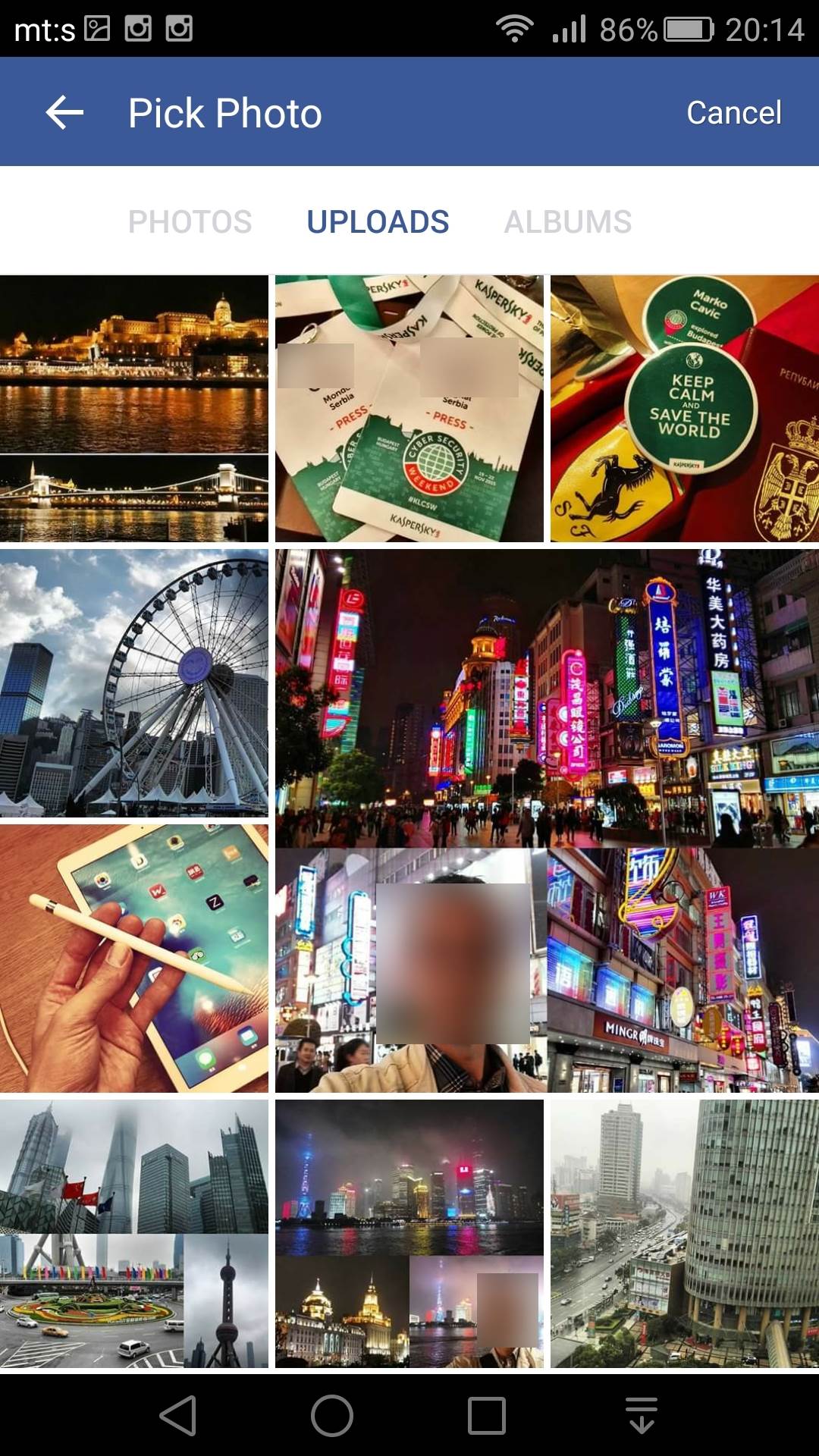The image size is (819, 1456).
Task: Open recent apps from navigation bar
Action: click(486, 1415)
